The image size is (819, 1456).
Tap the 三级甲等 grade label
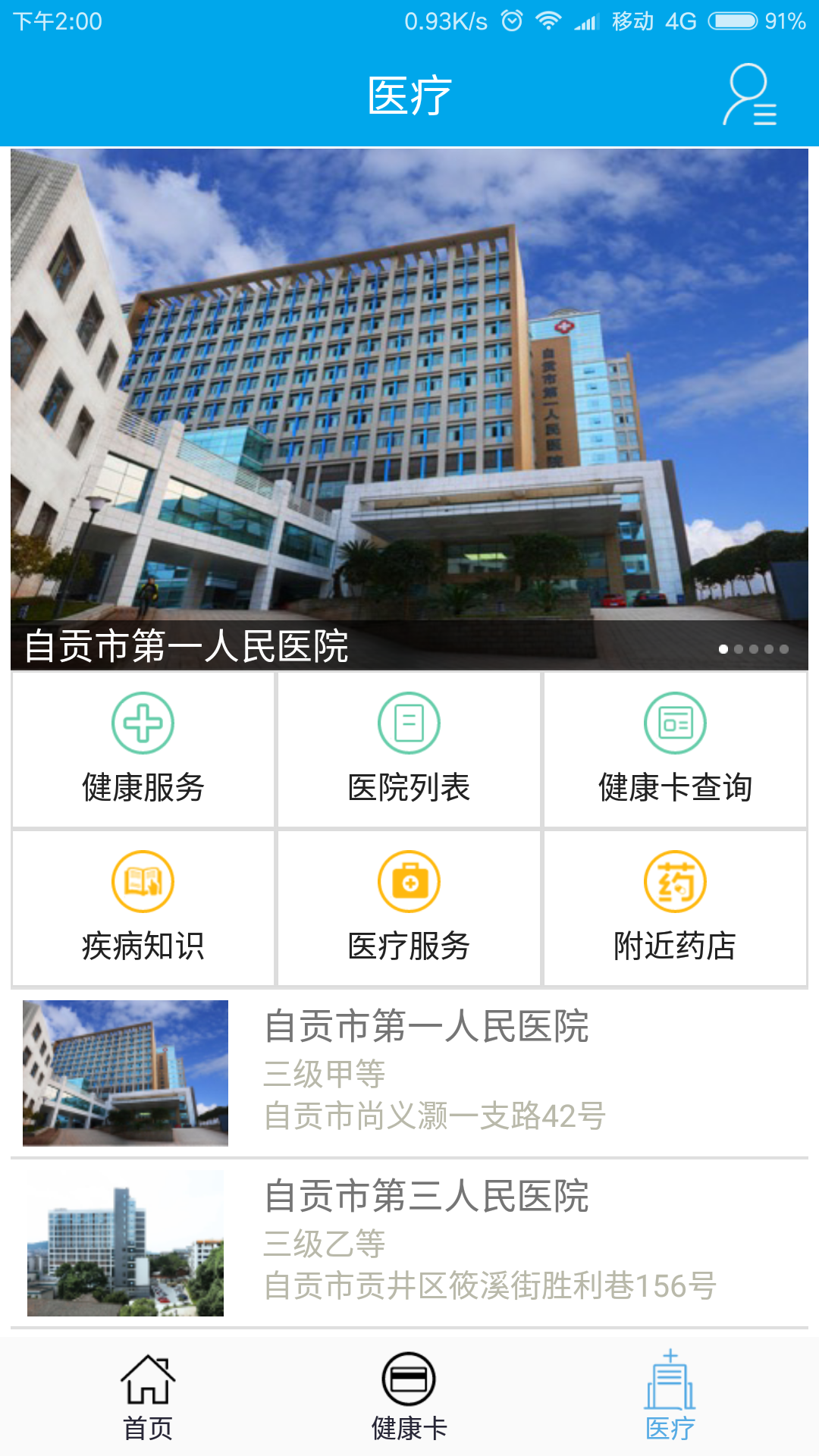[326, 1073]
